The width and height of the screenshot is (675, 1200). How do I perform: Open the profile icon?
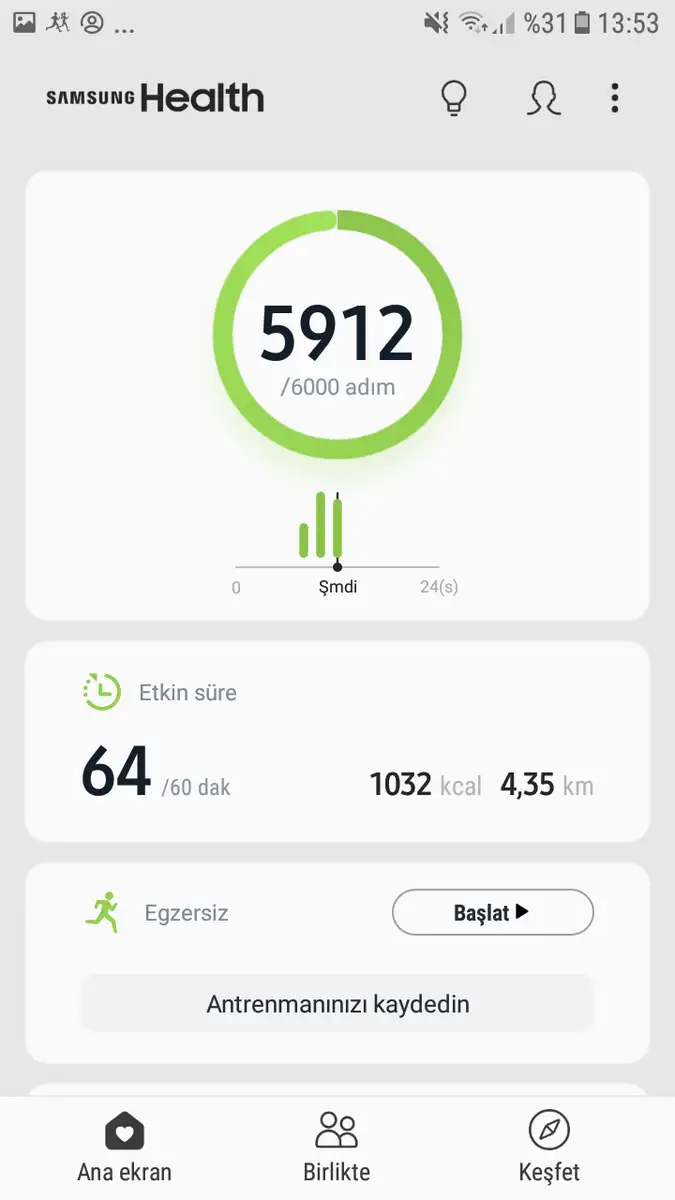coord(544,98)
